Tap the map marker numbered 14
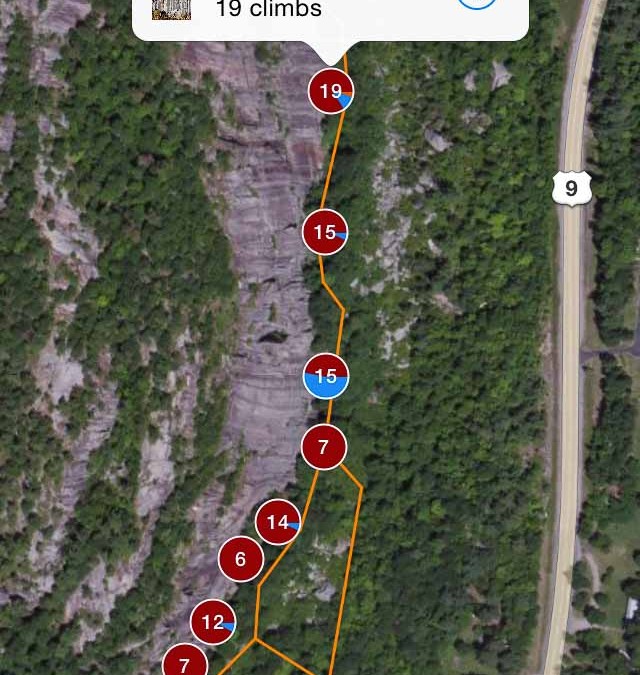The image size is (640, 675). (278, 522)
